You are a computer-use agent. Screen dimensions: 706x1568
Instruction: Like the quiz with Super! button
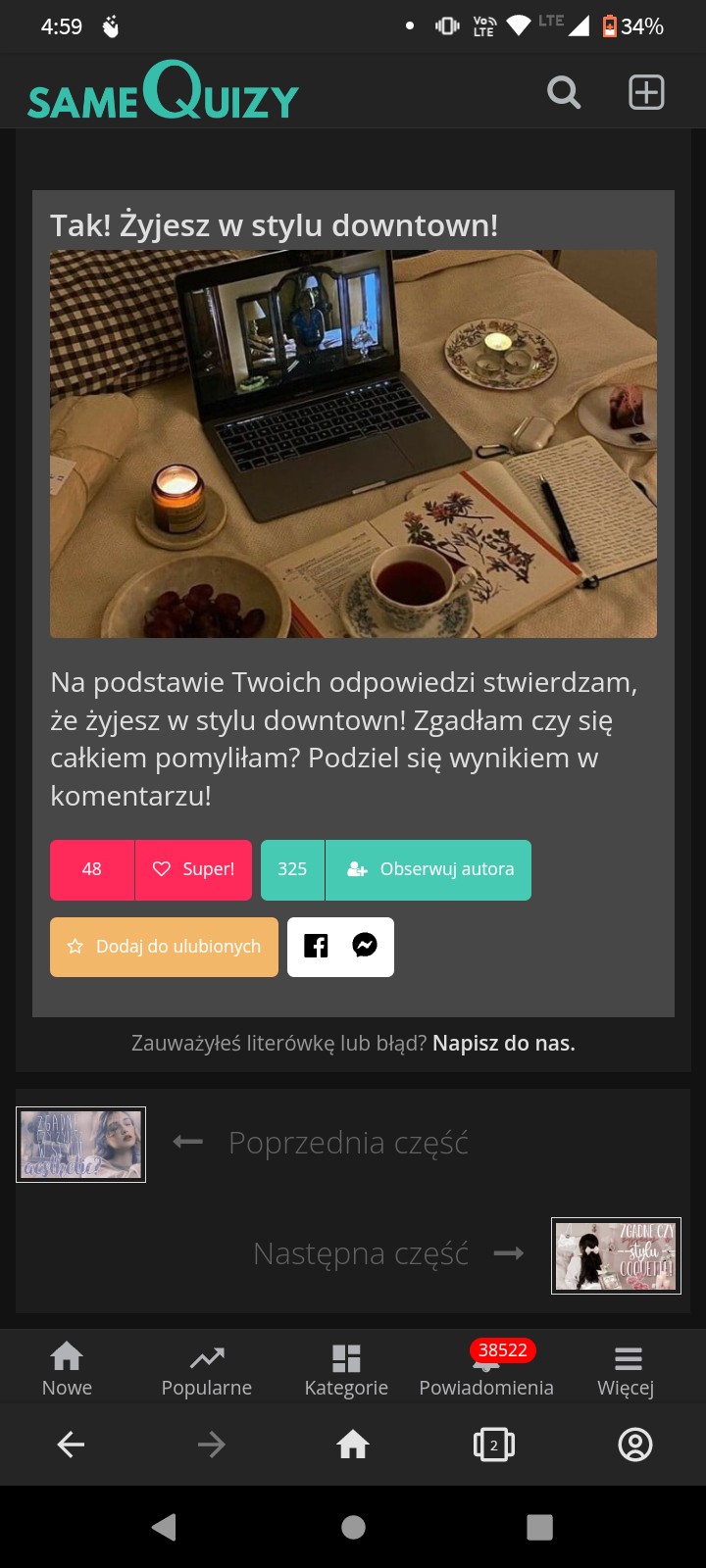[193, 869]
